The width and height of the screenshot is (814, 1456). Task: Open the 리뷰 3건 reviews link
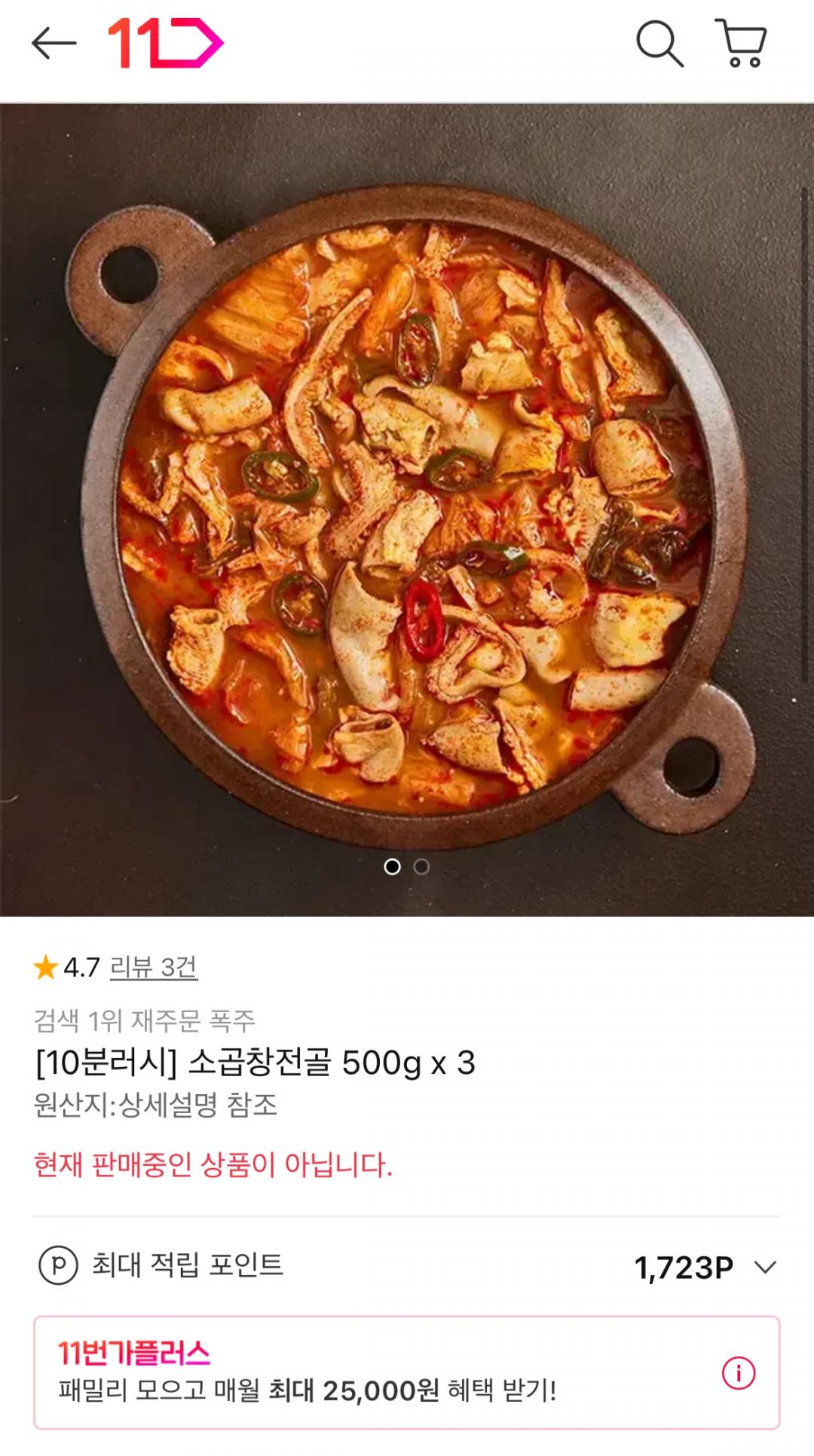pyautogui.click(x=154, y=967)
